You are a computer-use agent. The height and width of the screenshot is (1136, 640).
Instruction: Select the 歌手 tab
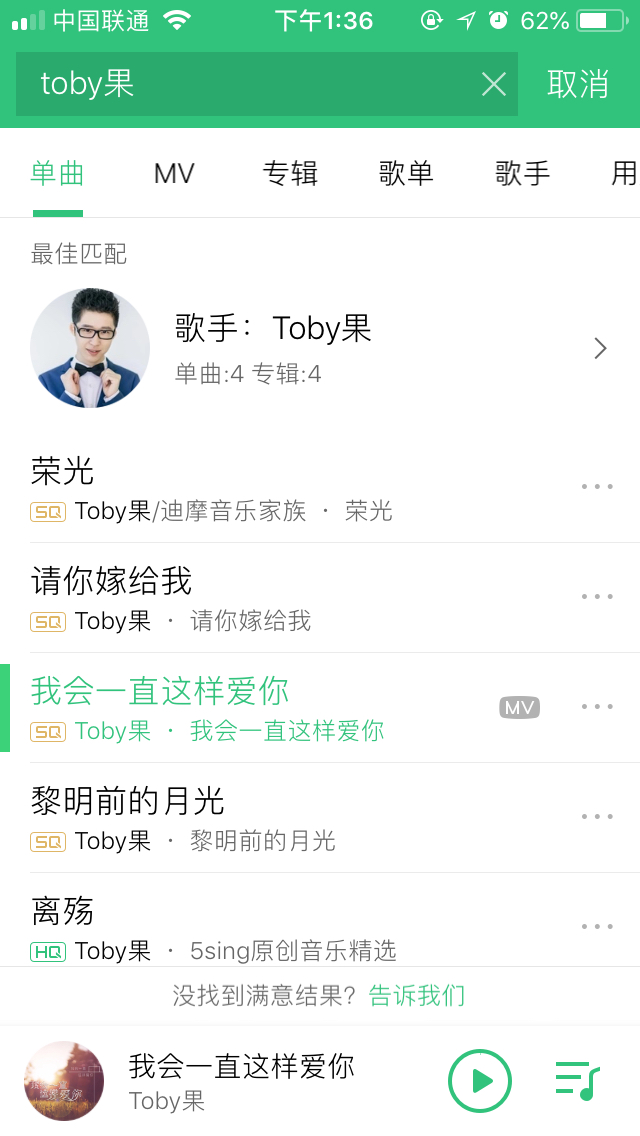522,174
